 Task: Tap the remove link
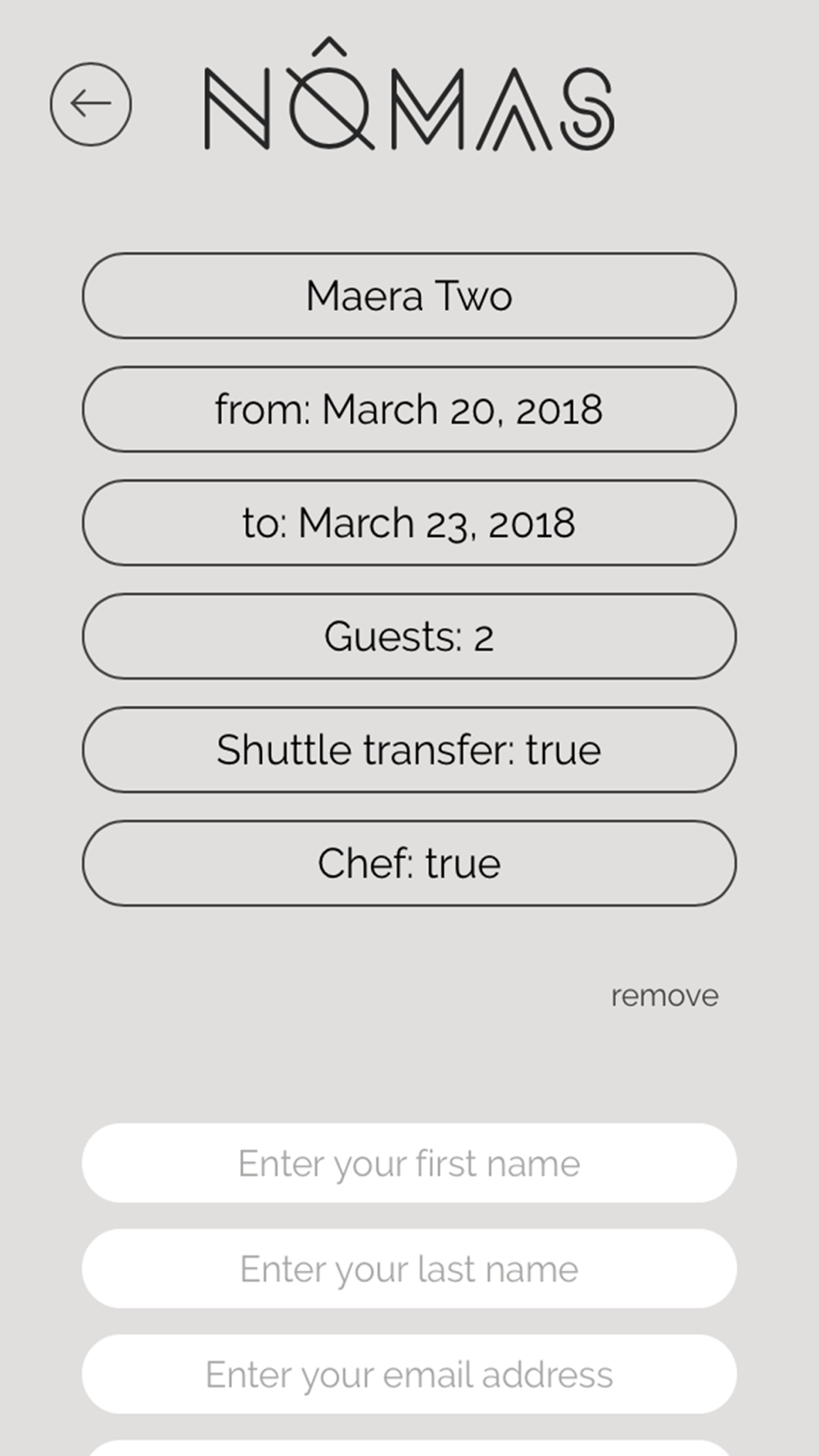[664, 996]
